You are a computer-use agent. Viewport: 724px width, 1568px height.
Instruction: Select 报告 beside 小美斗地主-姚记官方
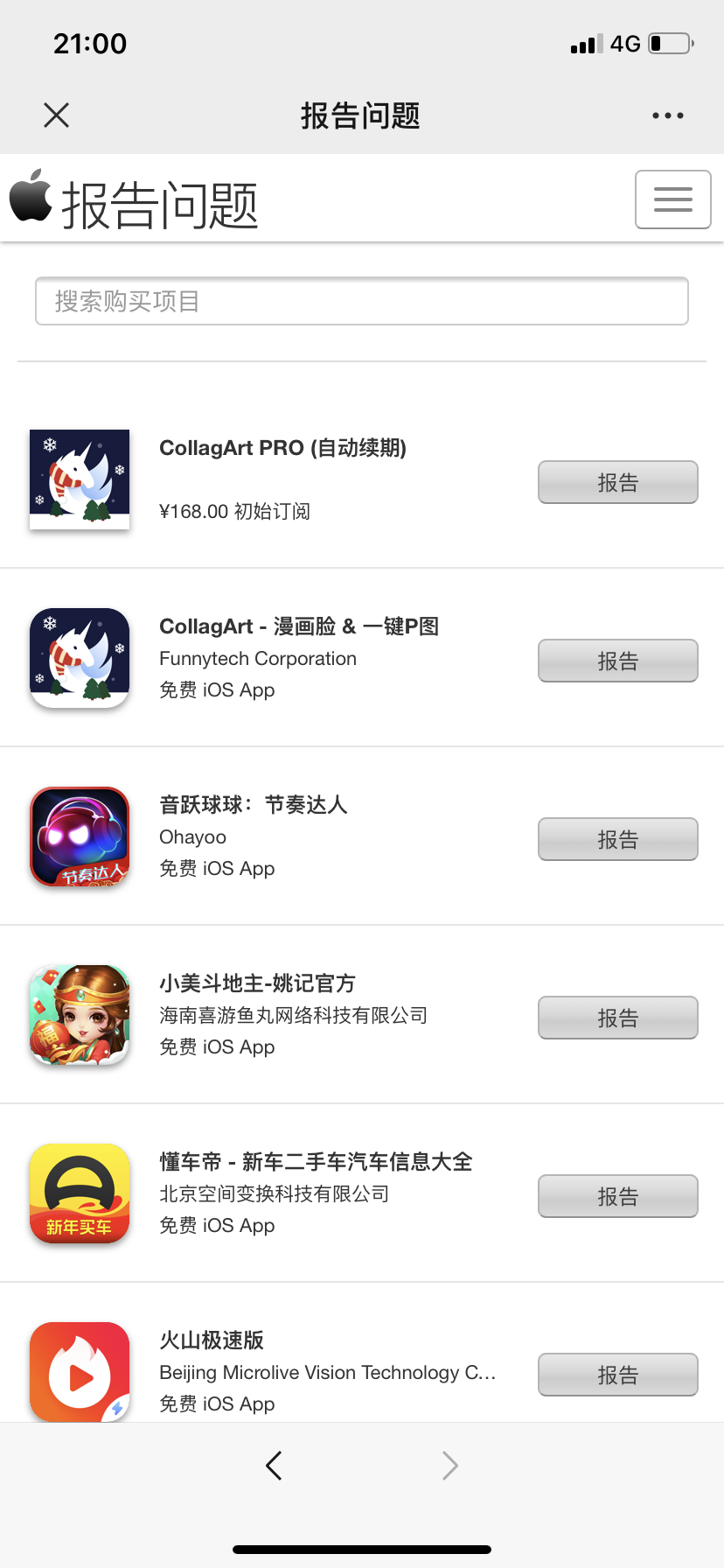pos(617,1018)
